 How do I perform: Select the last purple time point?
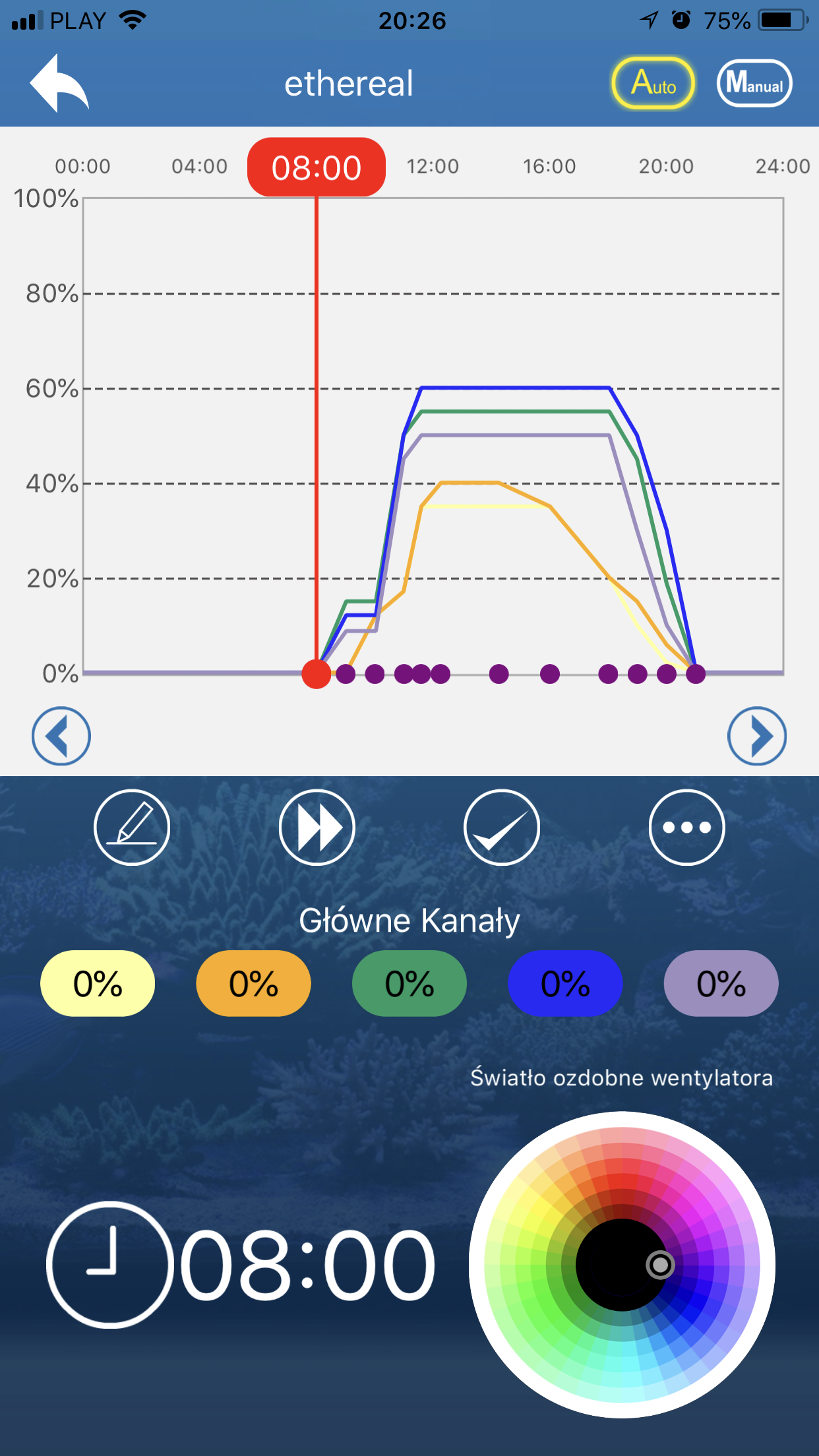tap(696, 674)
